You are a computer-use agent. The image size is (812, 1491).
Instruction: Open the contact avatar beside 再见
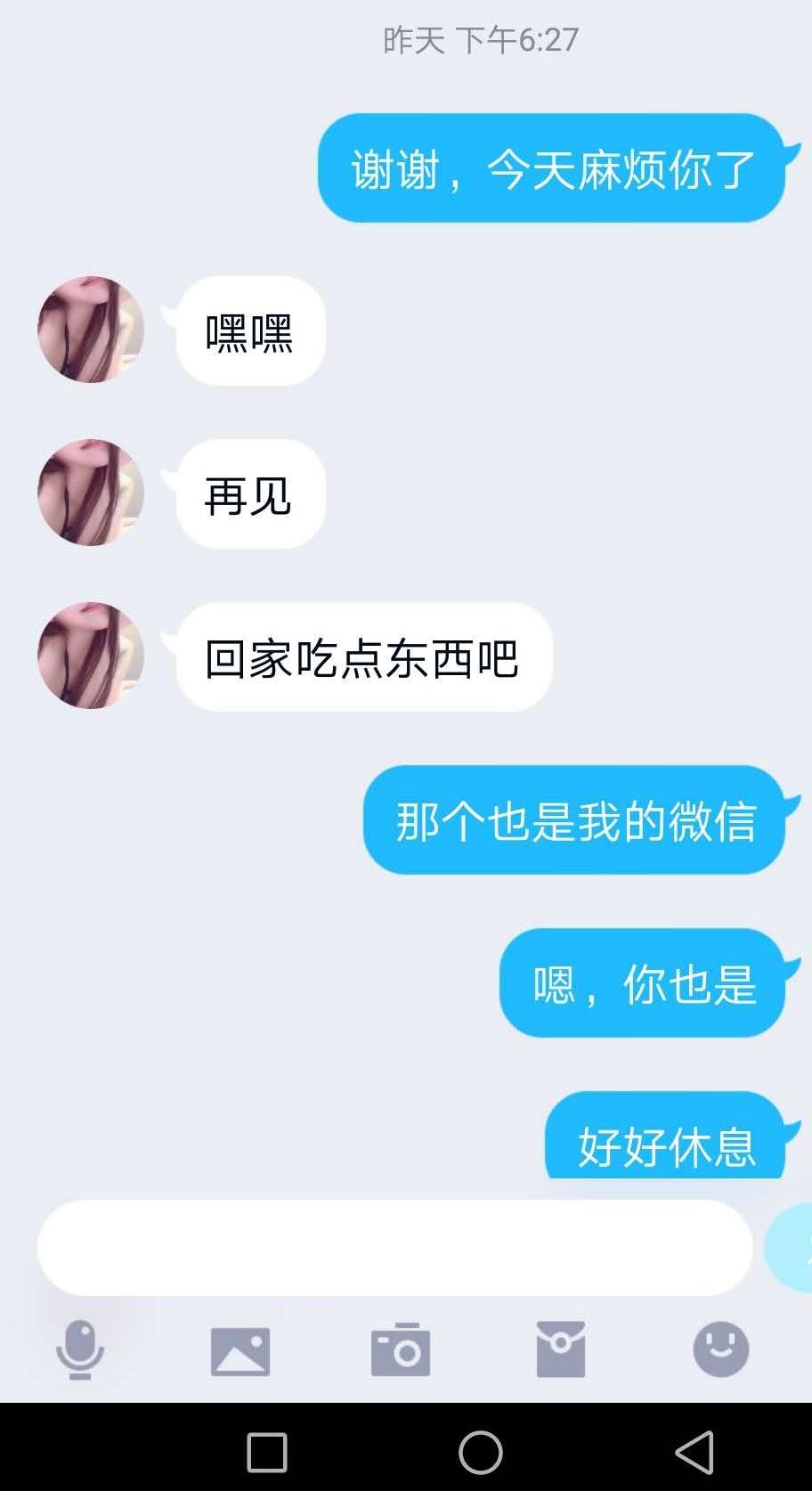click(x=91, y=493)
